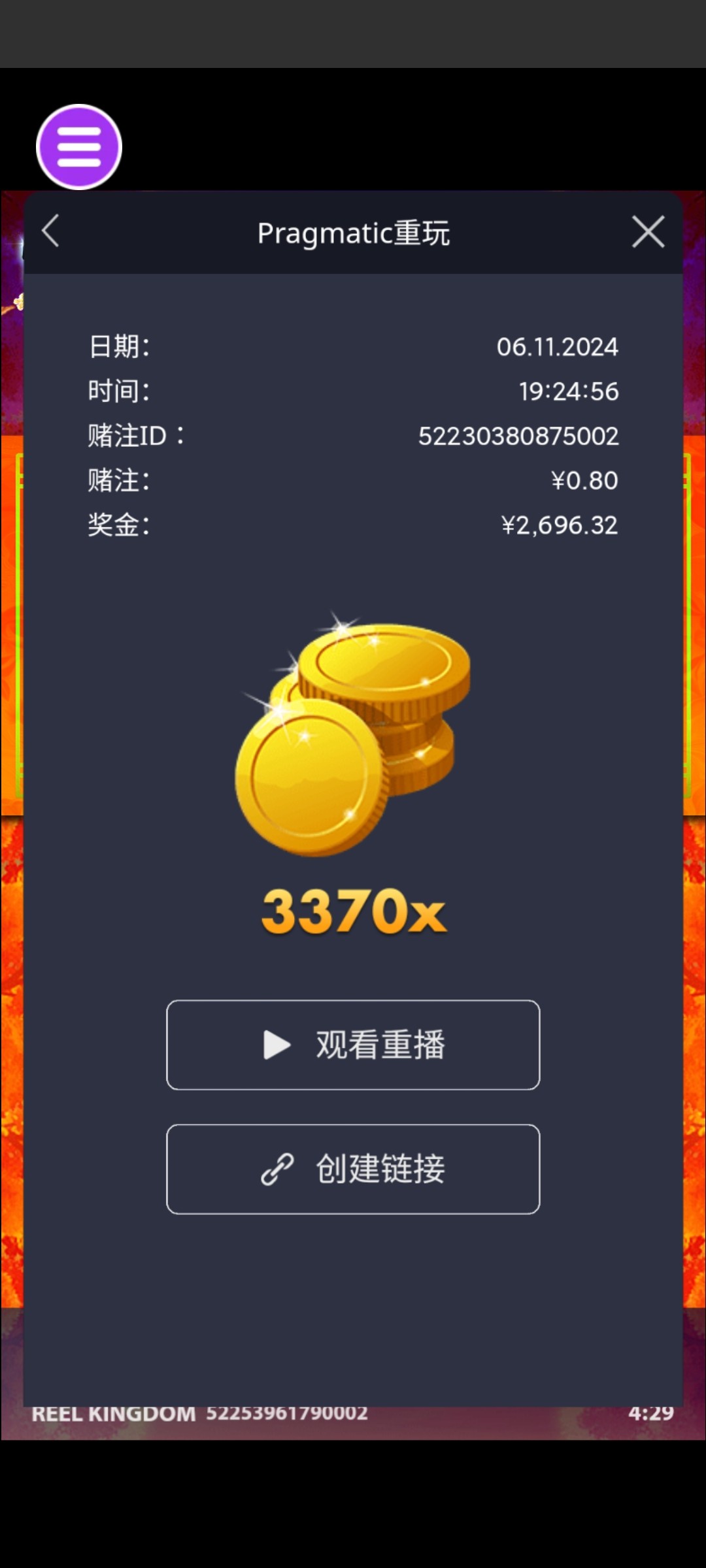The image size is (706, 1568).
Task: Open the purple hamburger menu button
Action: point(79,147)
